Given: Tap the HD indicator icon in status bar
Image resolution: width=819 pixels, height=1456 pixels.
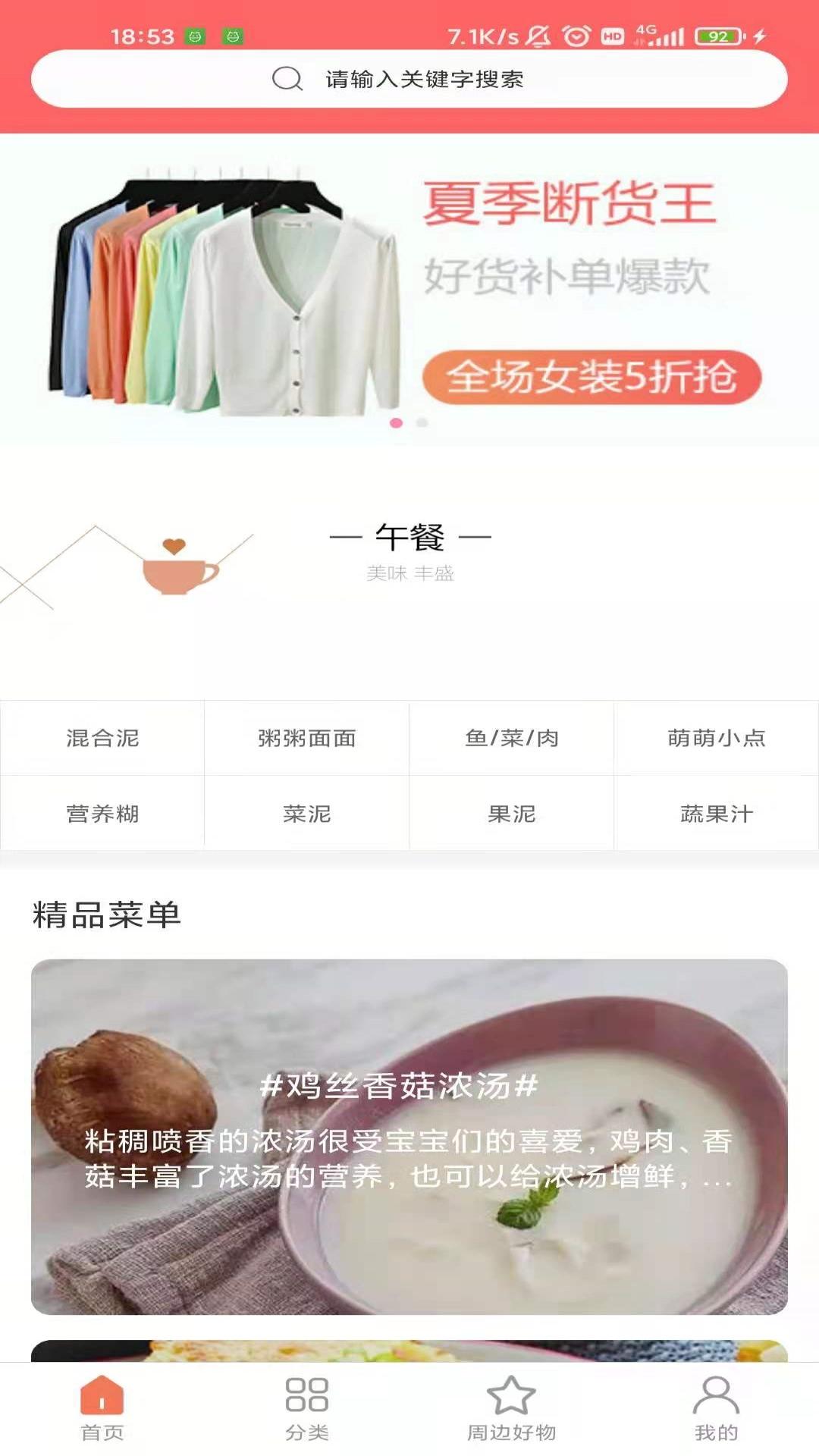Looking at the screenshot, I should pyautogui.click(x=611, y=33).
